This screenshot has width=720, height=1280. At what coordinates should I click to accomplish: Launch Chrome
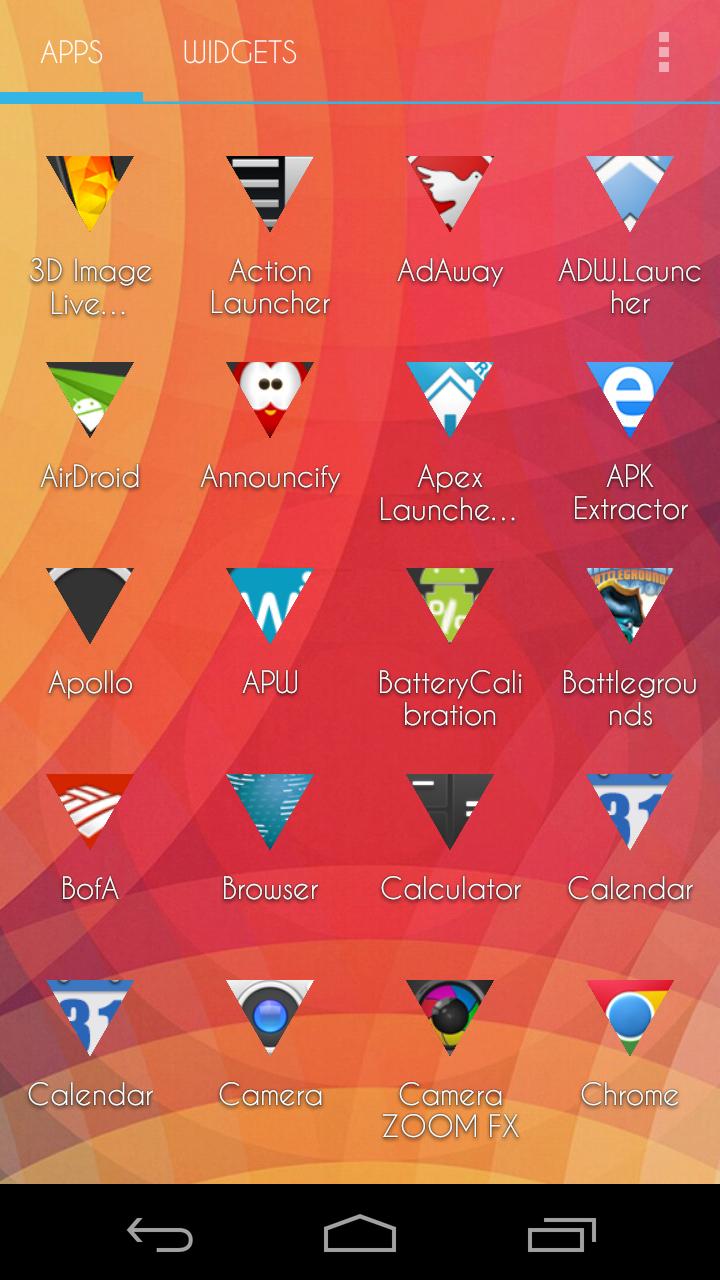pyautogui.click(x=630, y=1018)
